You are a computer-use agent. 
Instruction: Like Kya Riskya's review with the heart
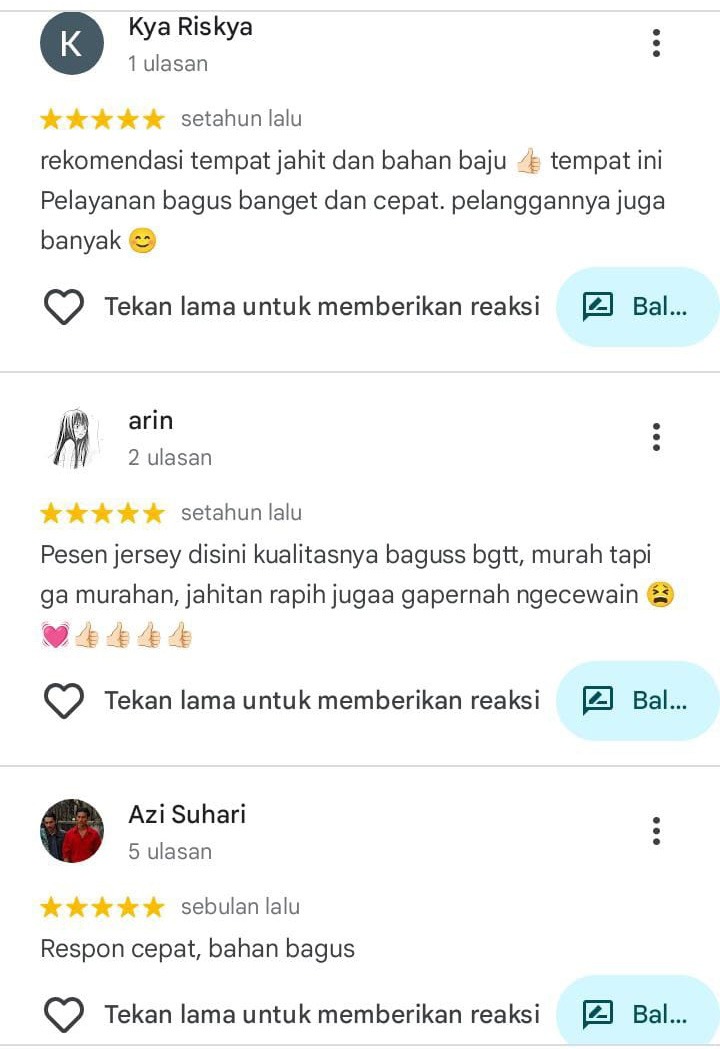click(x=65, y=307)
